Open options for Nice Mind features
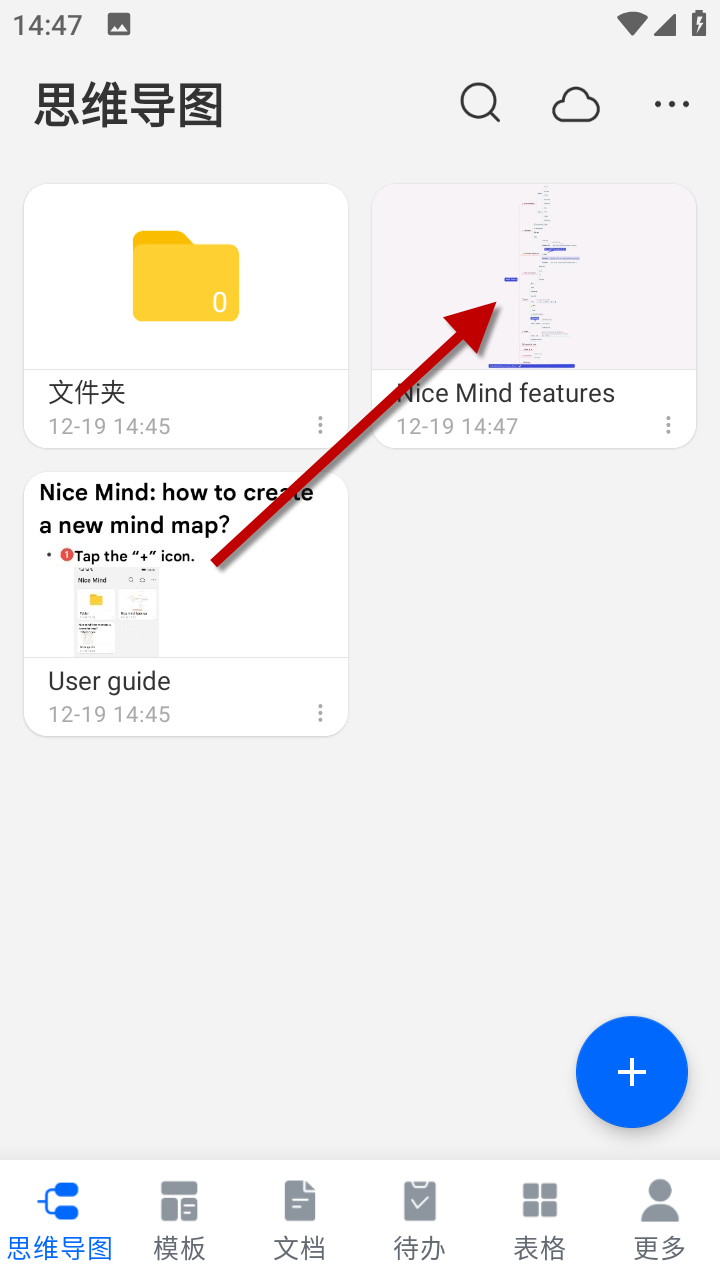 point(668,425)
